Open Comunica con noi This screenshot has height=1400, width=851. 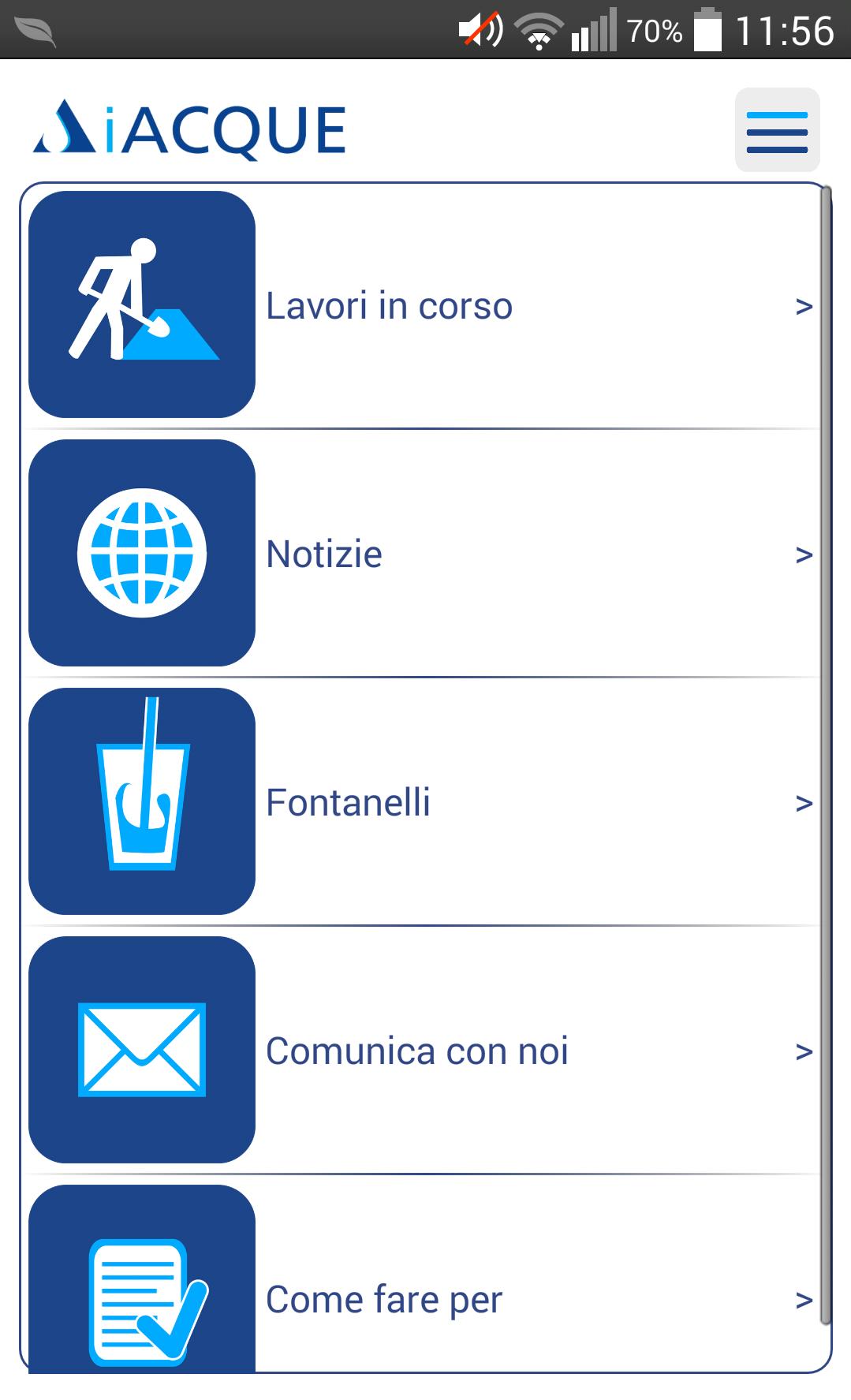[x=420, y=1051]
